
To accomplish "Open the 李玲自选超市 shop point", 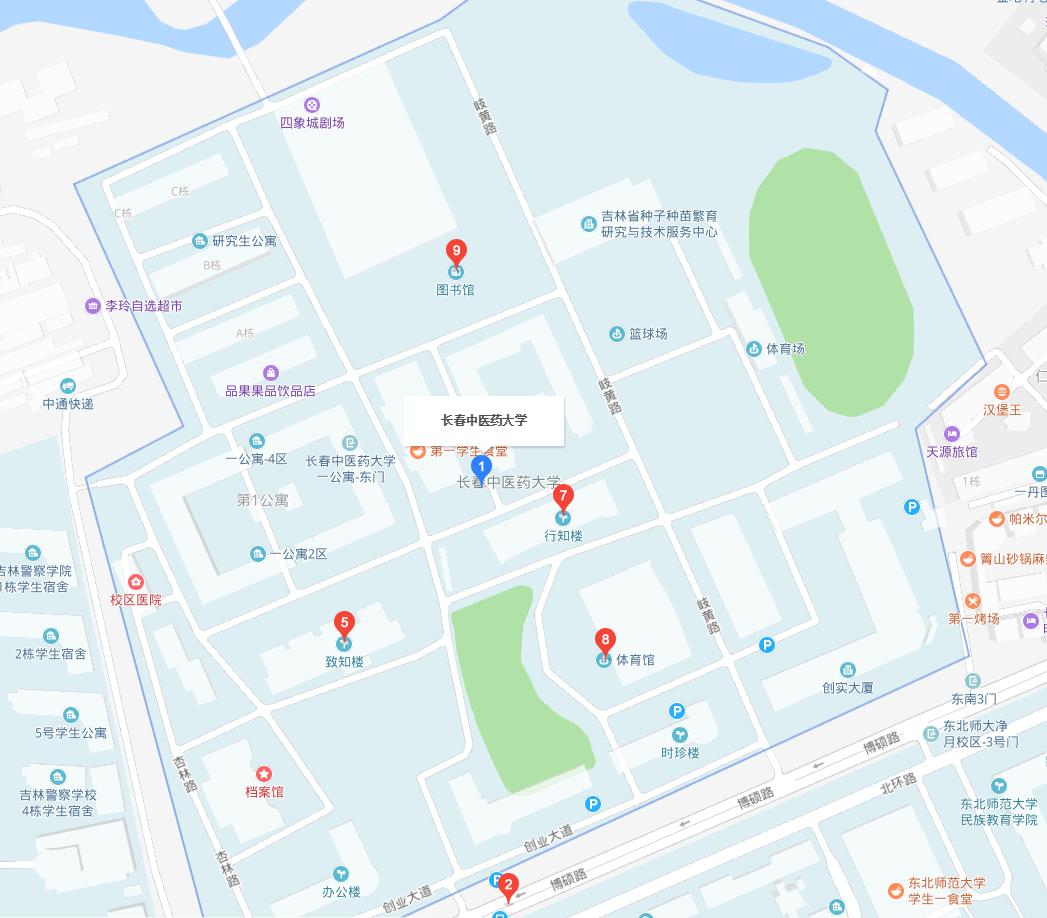I will tap(94, 306).
